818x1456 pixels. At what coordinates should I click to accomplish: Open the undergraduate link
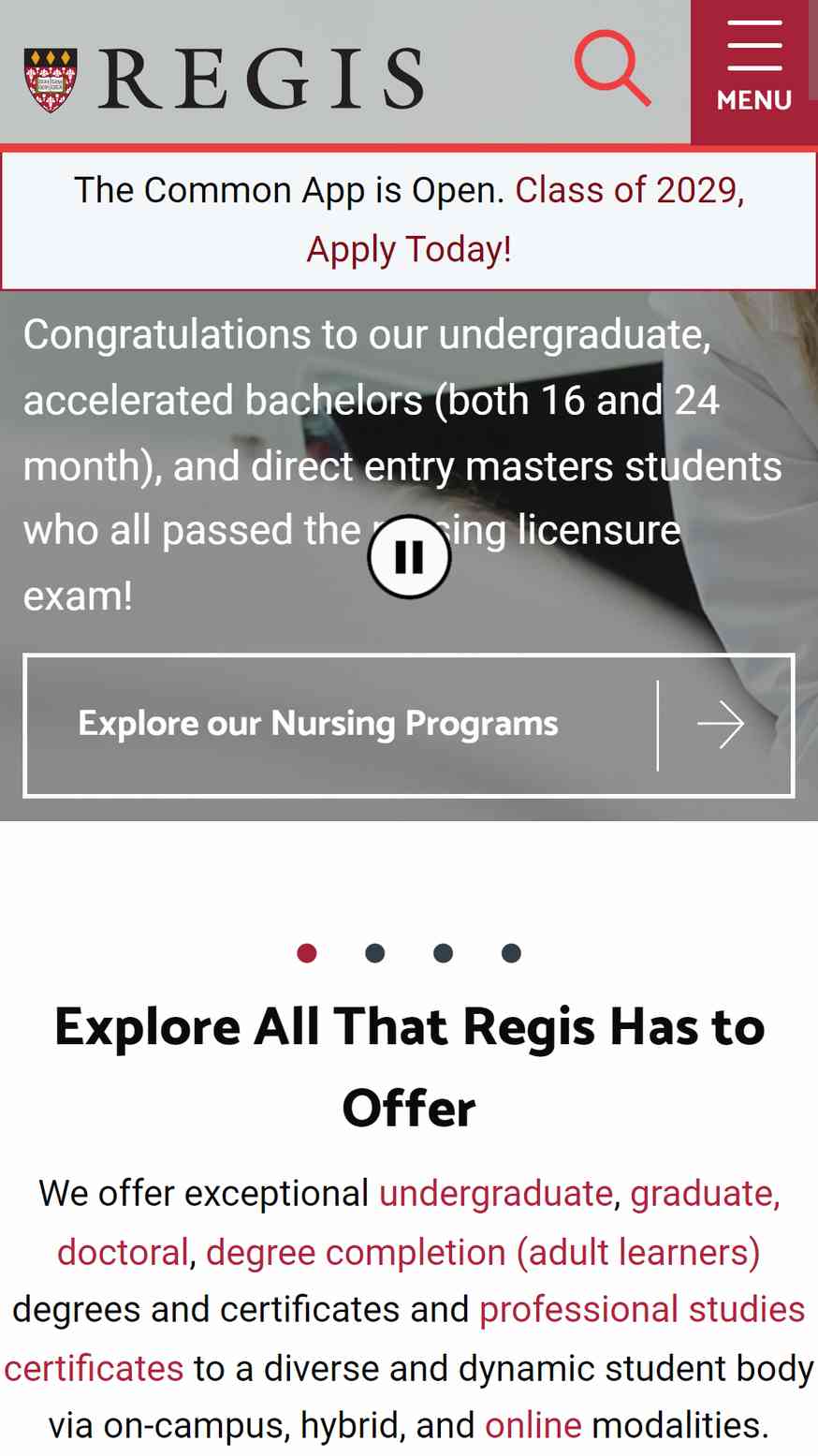click(496, 1194)
